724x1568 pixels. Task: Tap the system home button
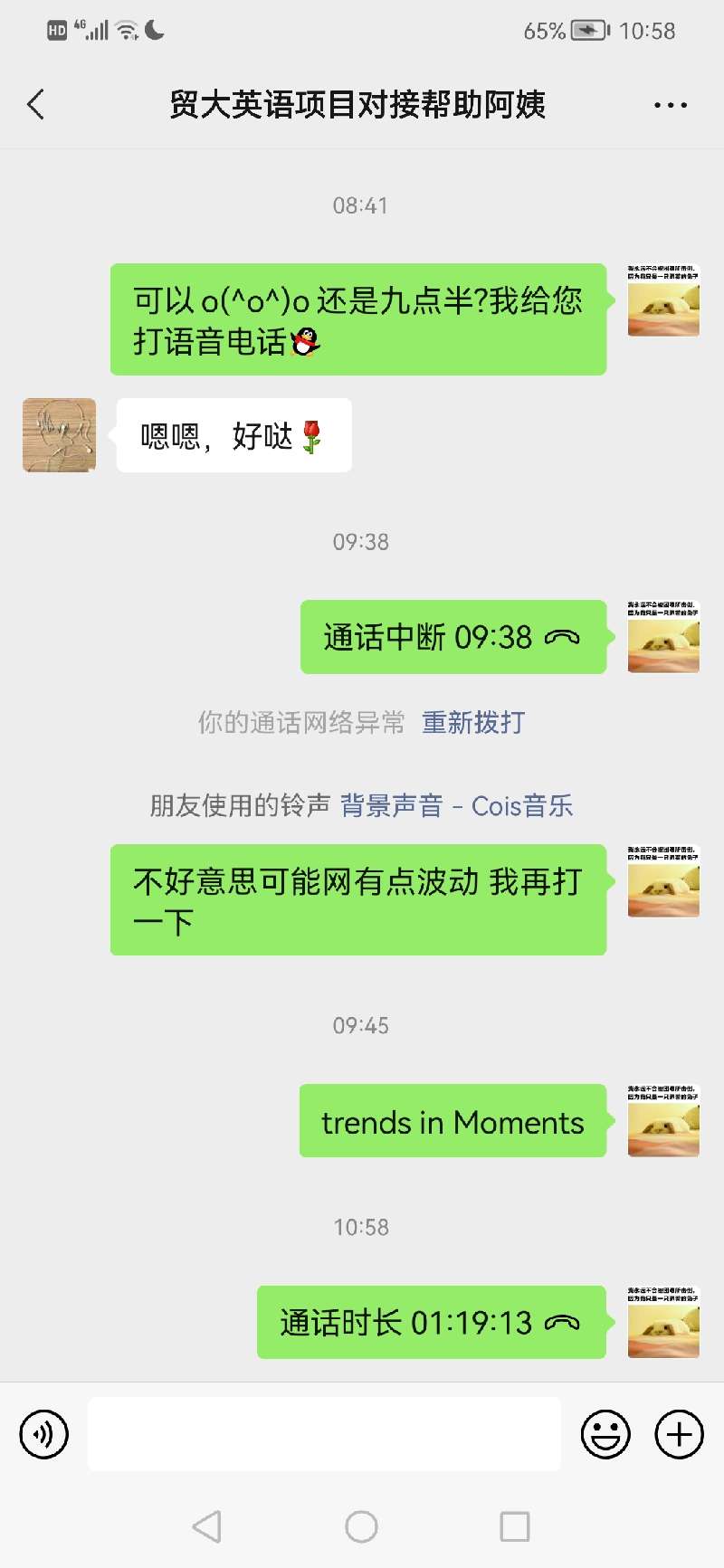click(x=361, y=1526)
